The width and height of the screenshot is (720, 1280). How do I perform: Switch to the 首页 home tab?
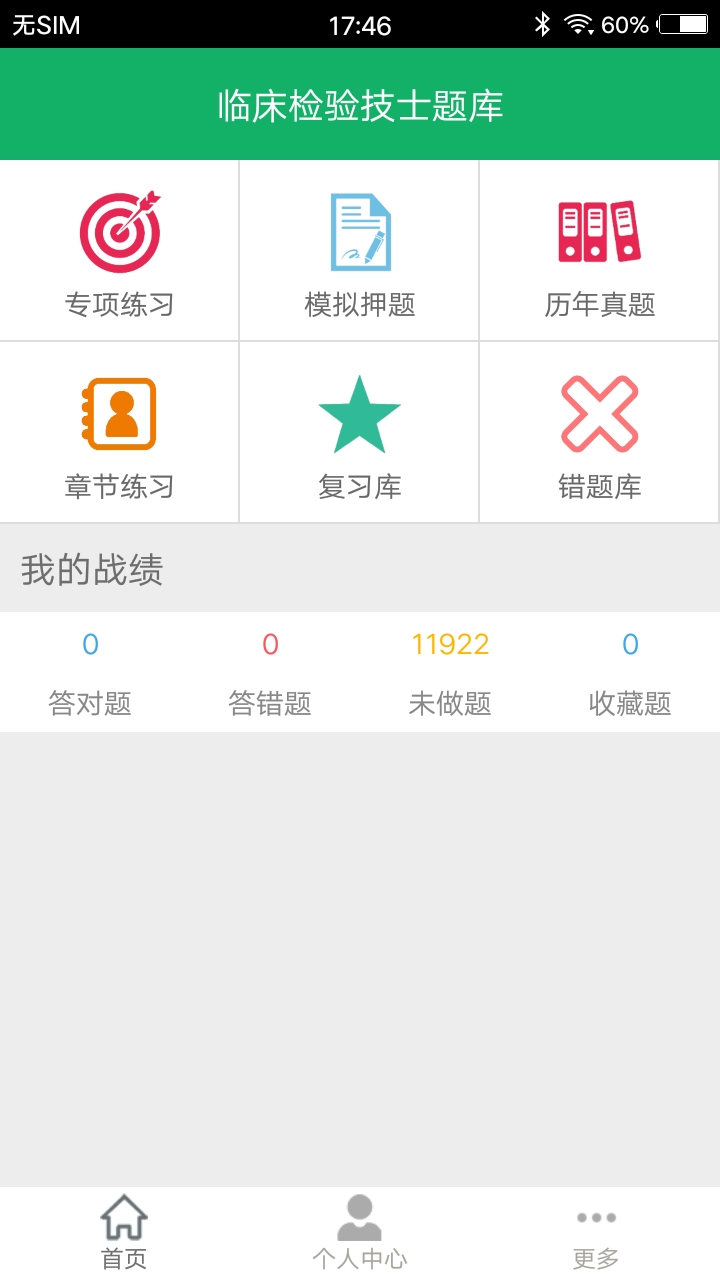point(124,1232)
